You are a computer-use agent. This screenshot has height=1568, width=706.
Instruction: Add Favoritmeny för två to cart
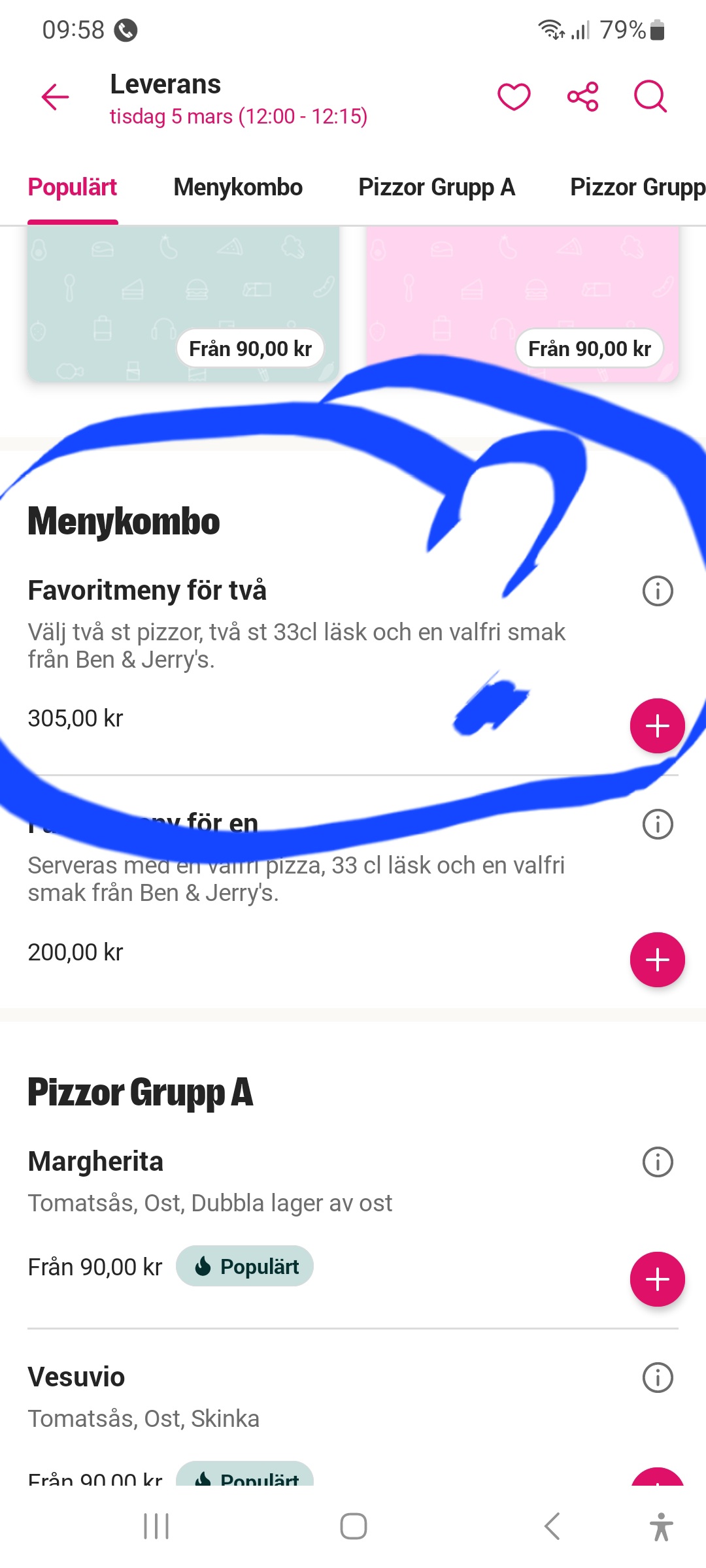click(657, 726)
